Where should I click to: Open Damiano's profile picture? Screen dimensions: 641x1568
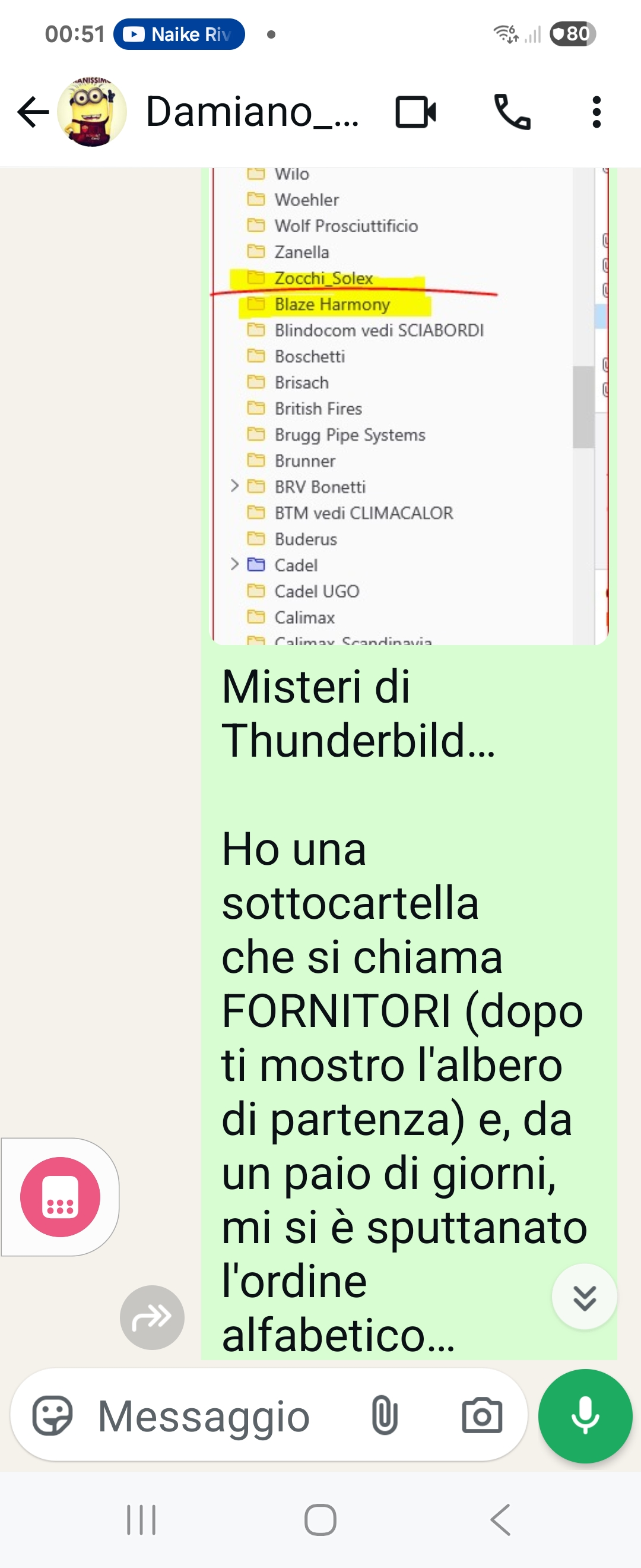tap(92, 112)
